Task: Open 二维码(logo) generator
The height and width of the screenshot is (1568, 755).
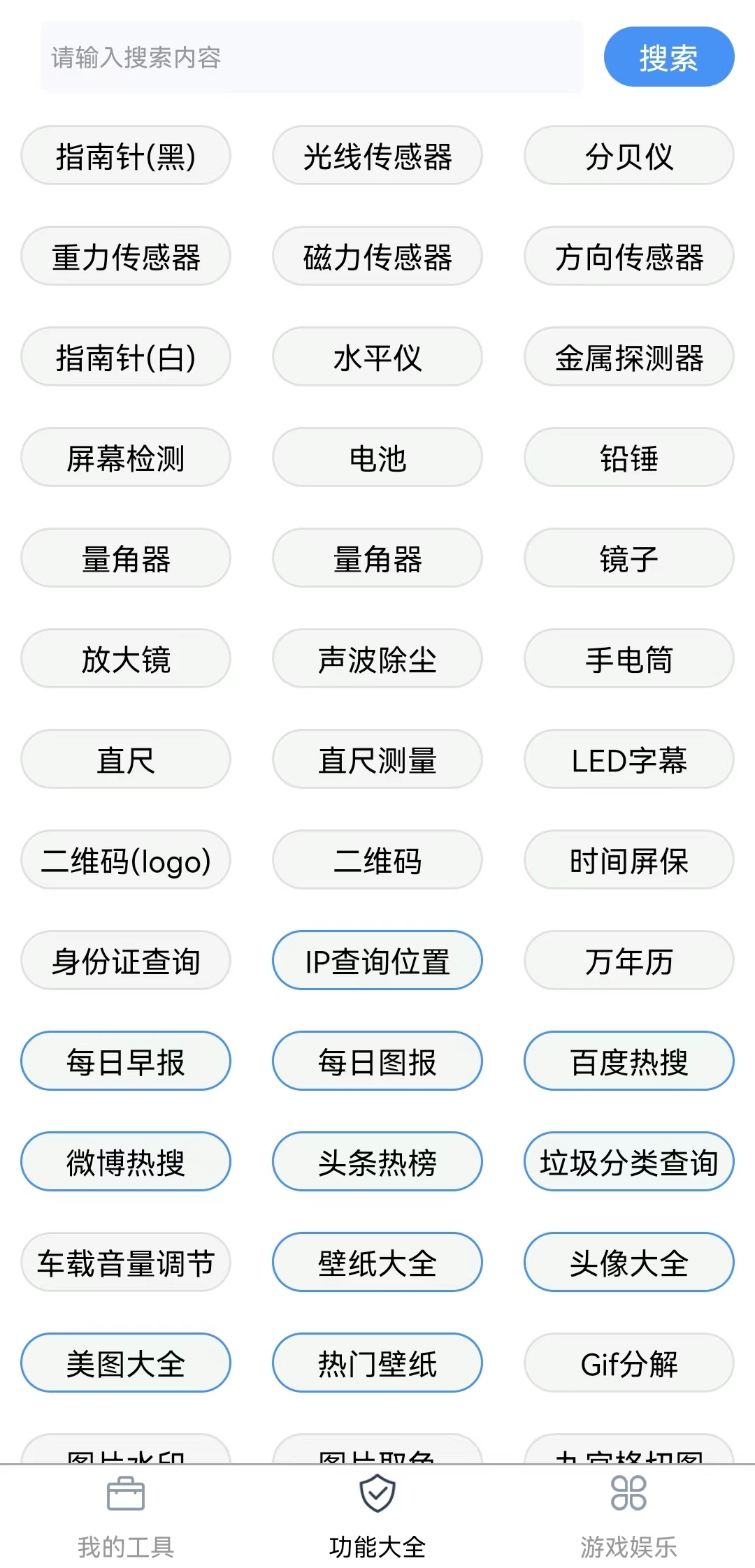Action: pyautogui.click(x=126, y=860)
